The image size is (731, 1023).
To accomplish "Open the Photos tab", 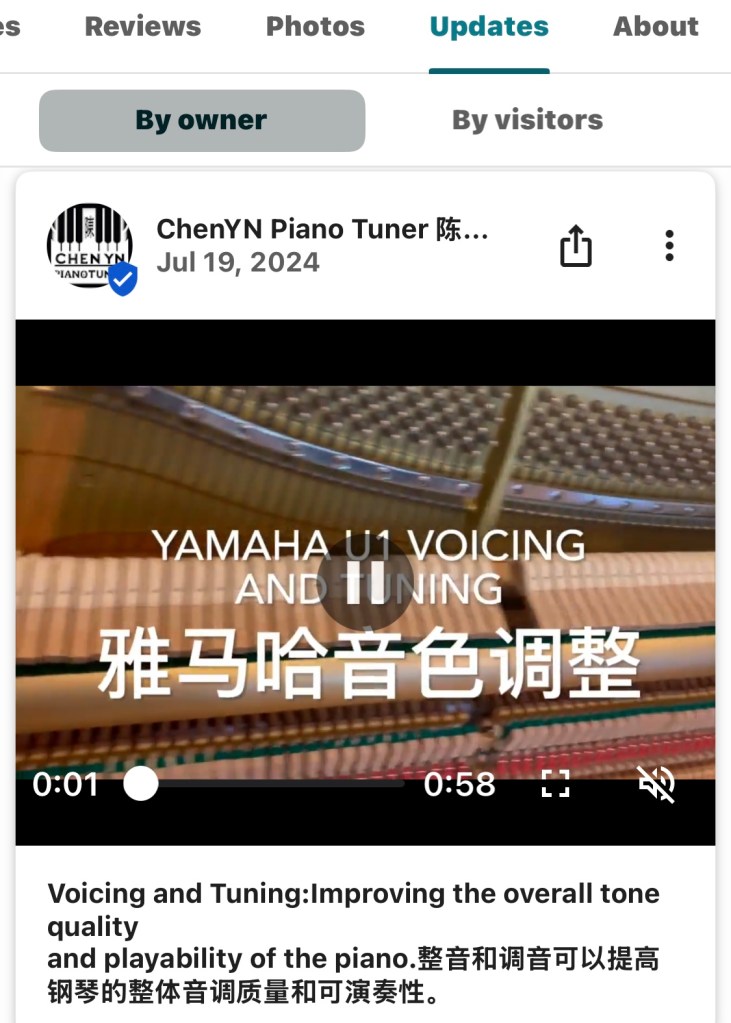I will [315, 27].
